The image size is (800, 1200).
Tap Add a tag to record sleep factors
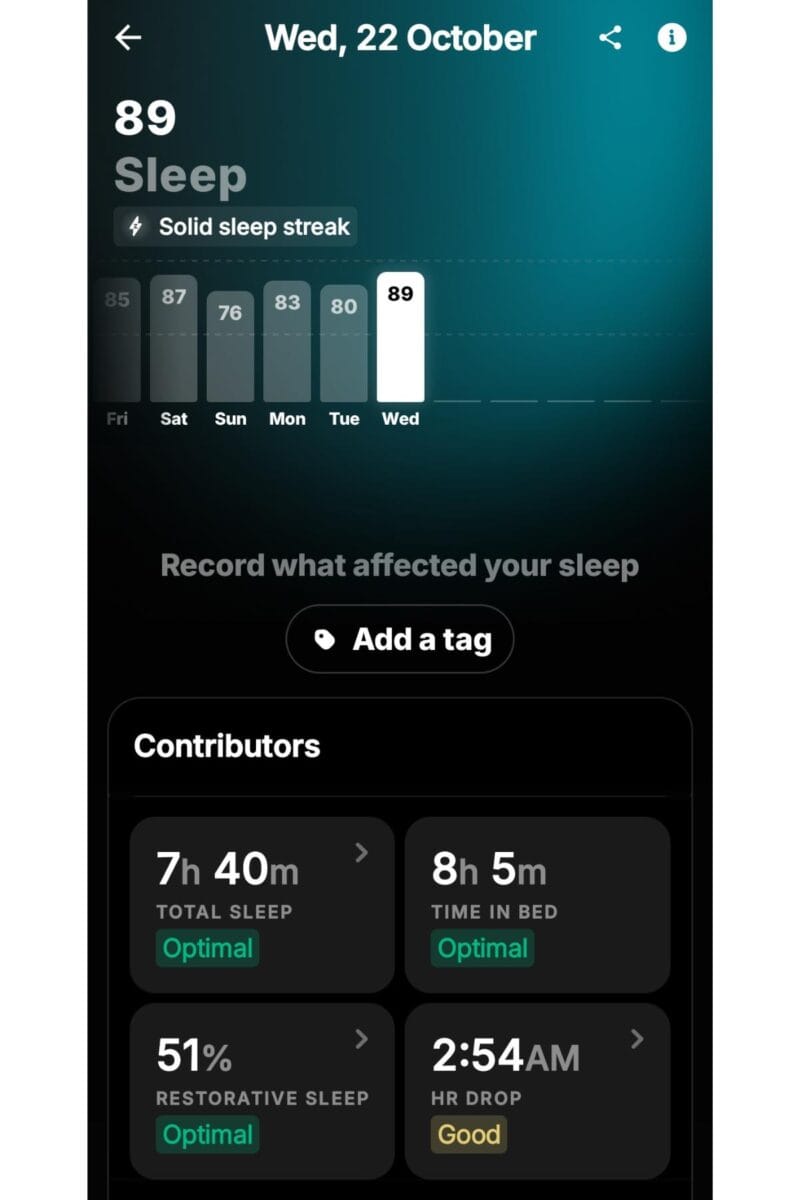click(400, 639)
